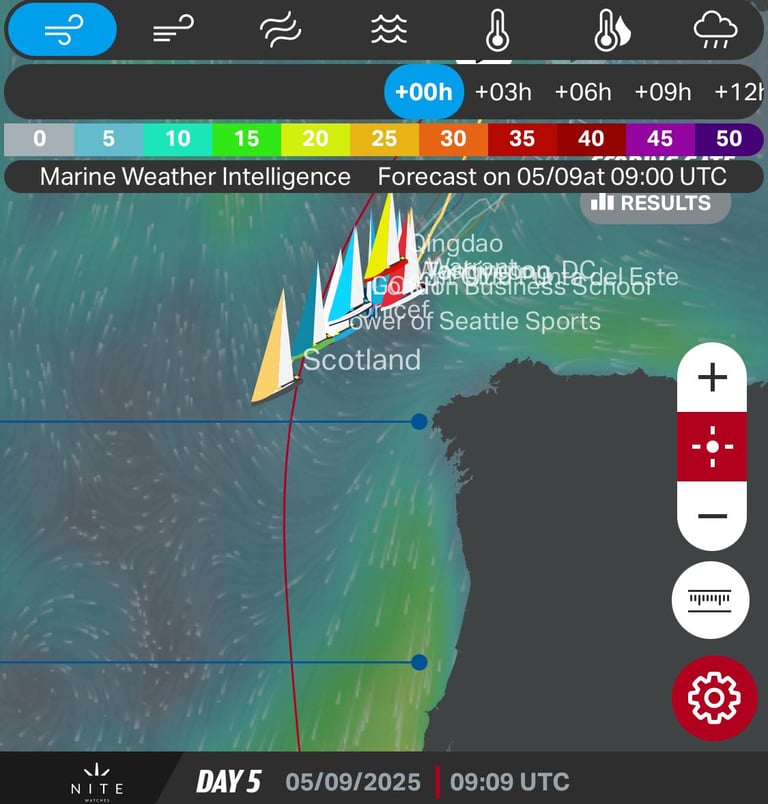The width and height of the screenshot is (768, 804).
Task: Zoom in on the map
Action: tap(712, 378)
